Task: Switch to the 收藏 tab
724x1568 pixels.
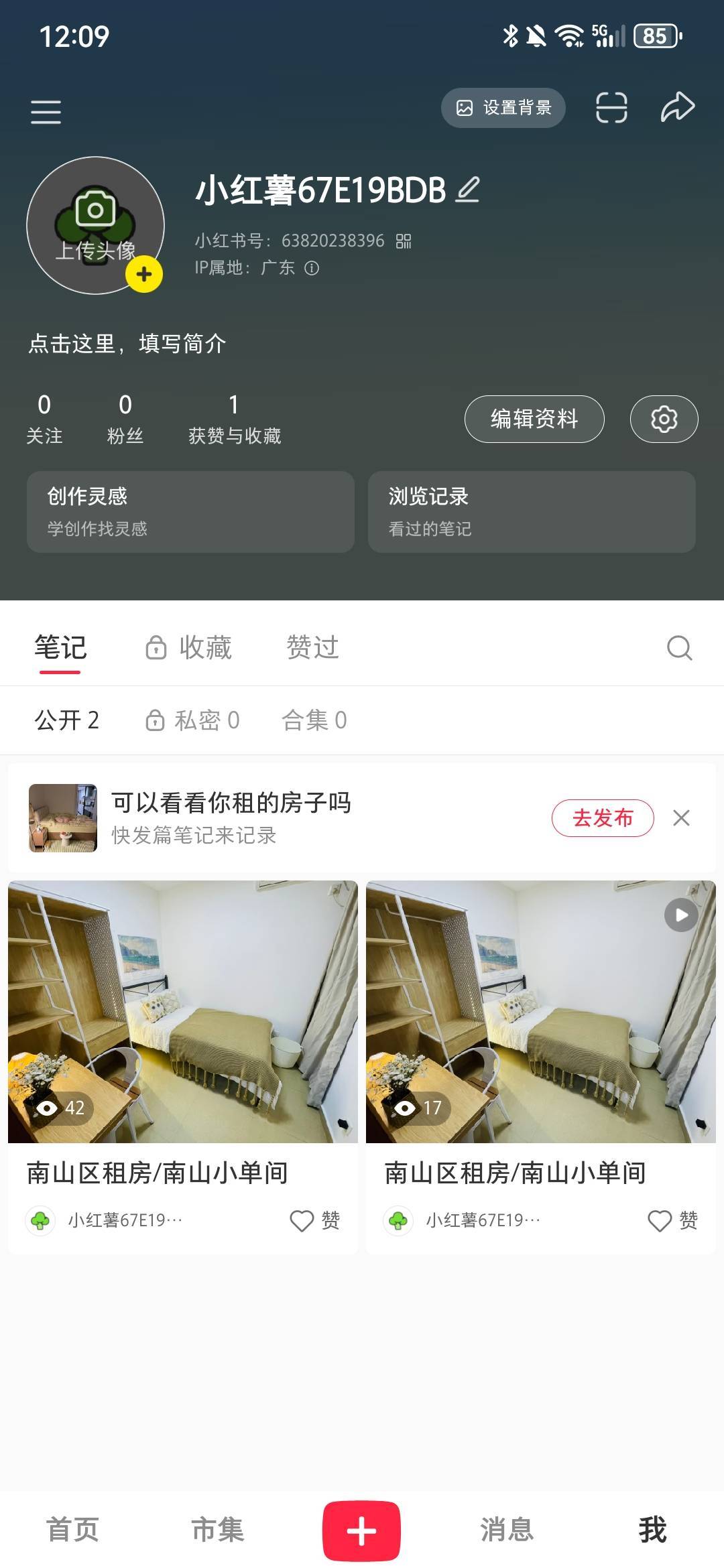Action: (x=190, y=648)
